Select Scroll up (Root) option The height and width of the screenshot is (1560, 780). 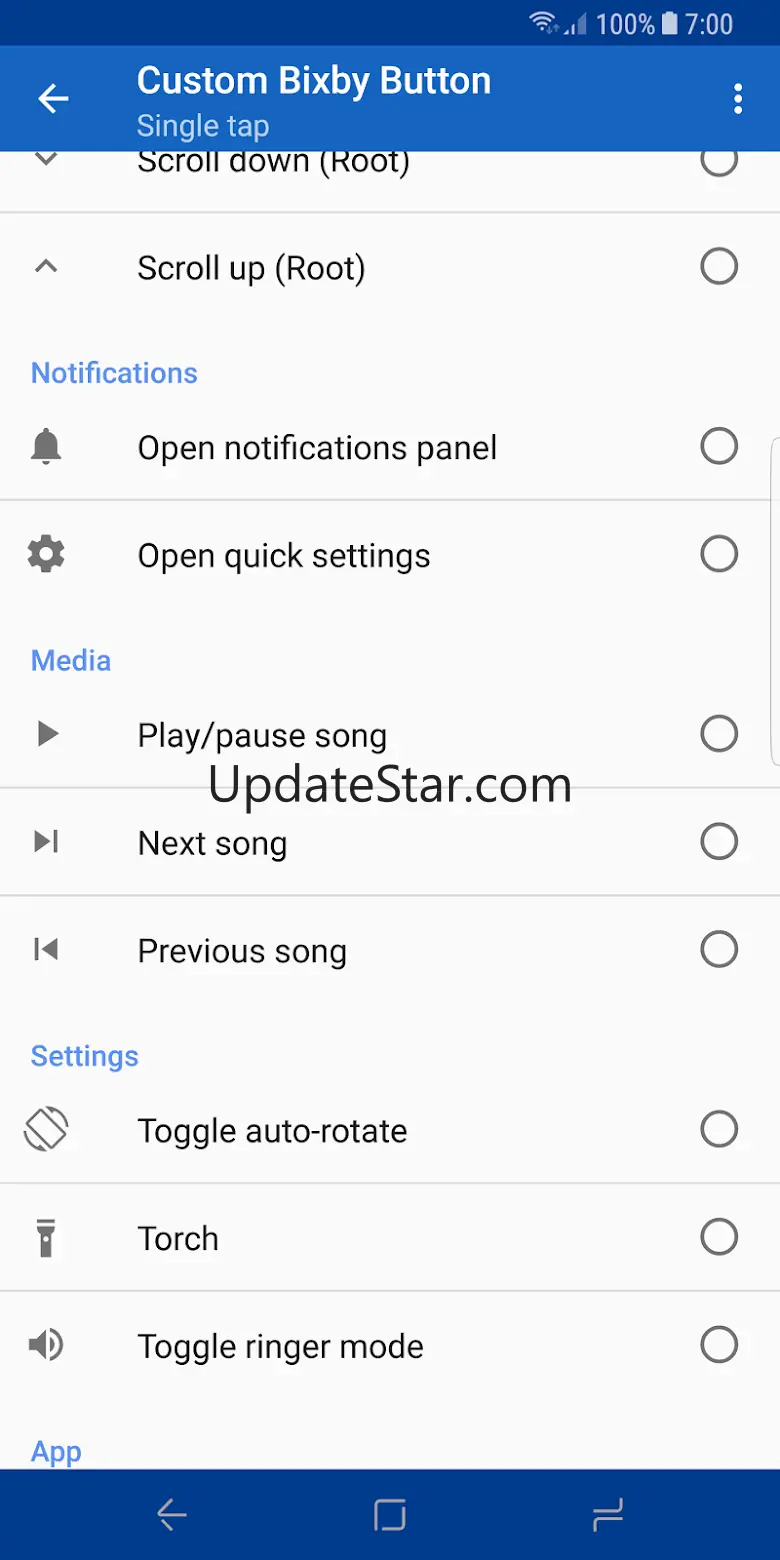[718, 267]
